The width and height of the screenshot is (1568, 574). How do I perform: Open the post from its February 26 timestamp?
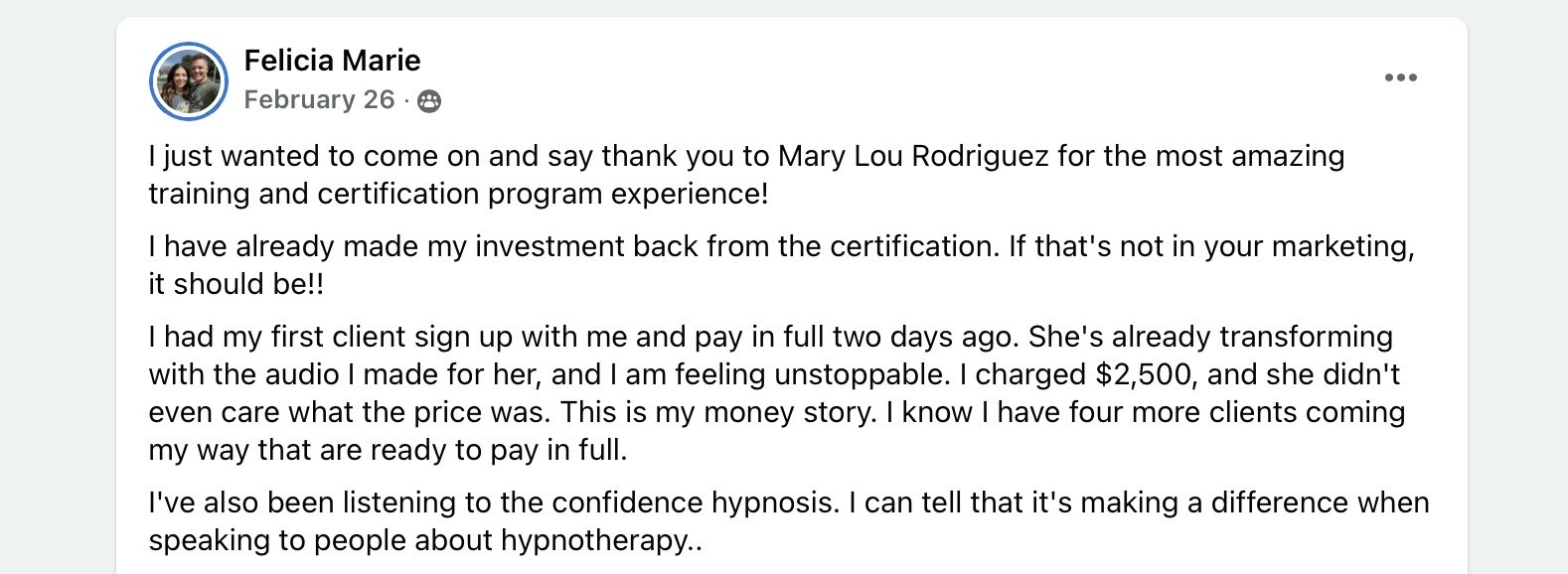pos(319,100)
